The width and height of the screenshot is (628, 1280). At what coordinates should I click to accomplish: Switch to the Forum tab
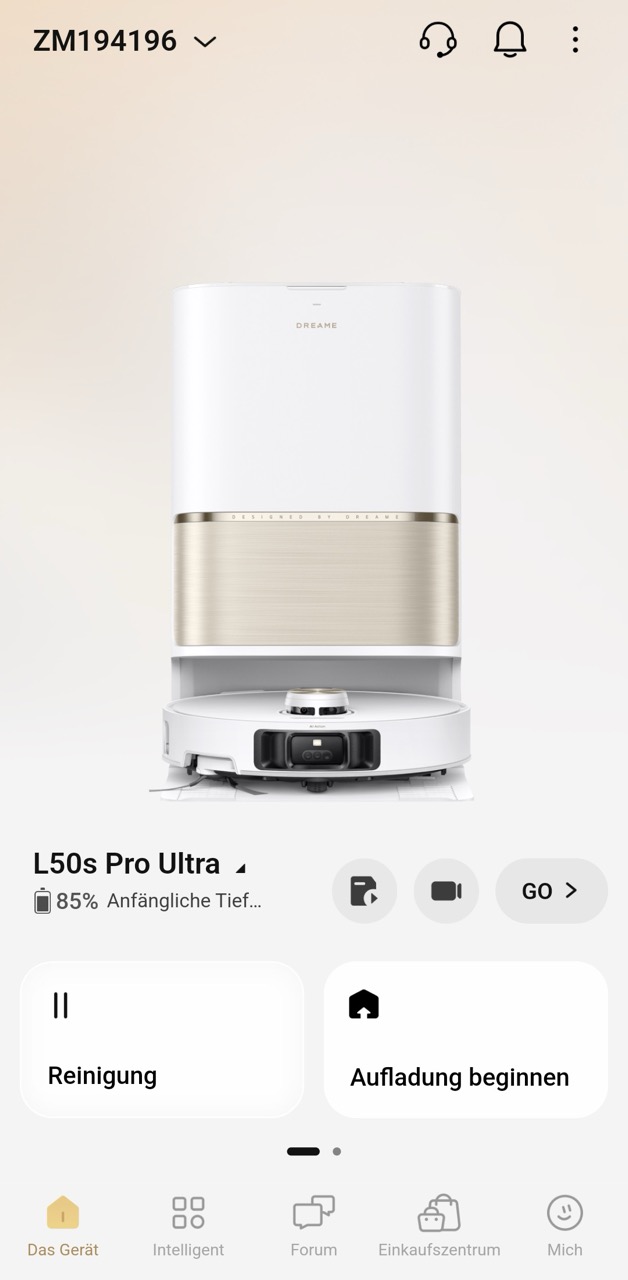pos(313,1226)
